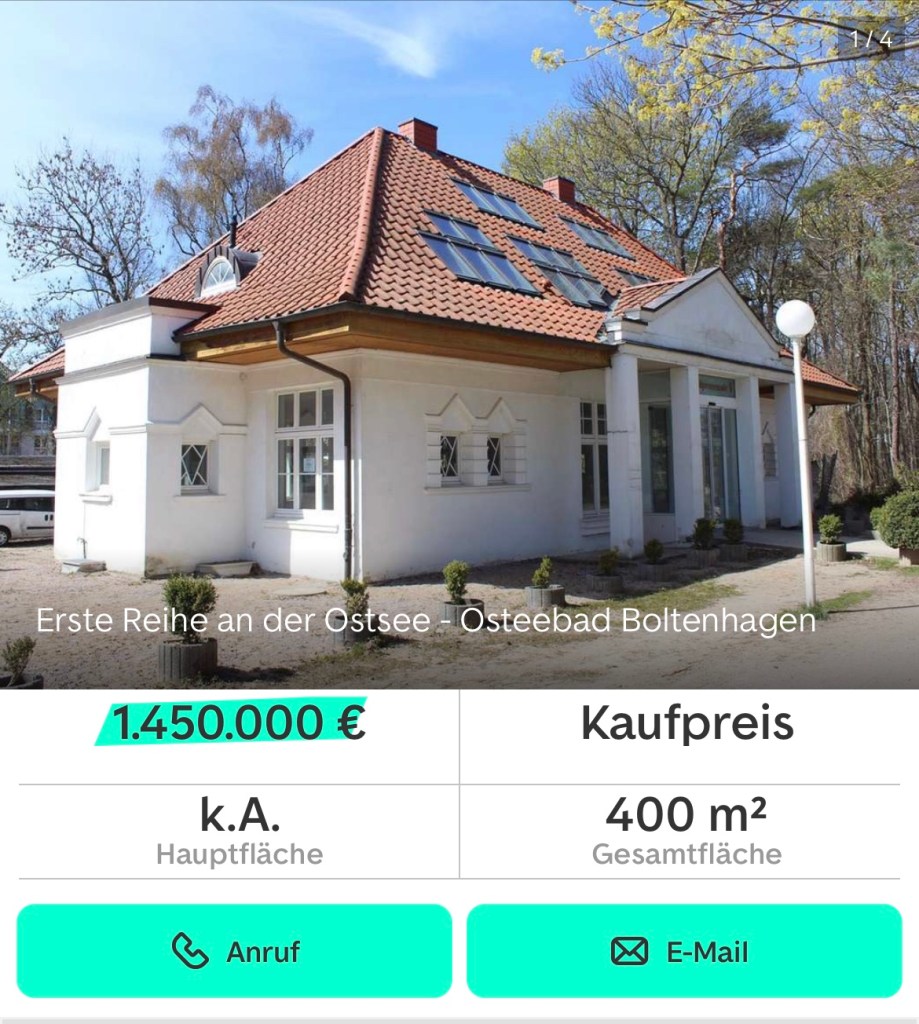Open the Boltenhagen house photo gallery
This screenshot has width=919, height=1024.
[459, 340]
